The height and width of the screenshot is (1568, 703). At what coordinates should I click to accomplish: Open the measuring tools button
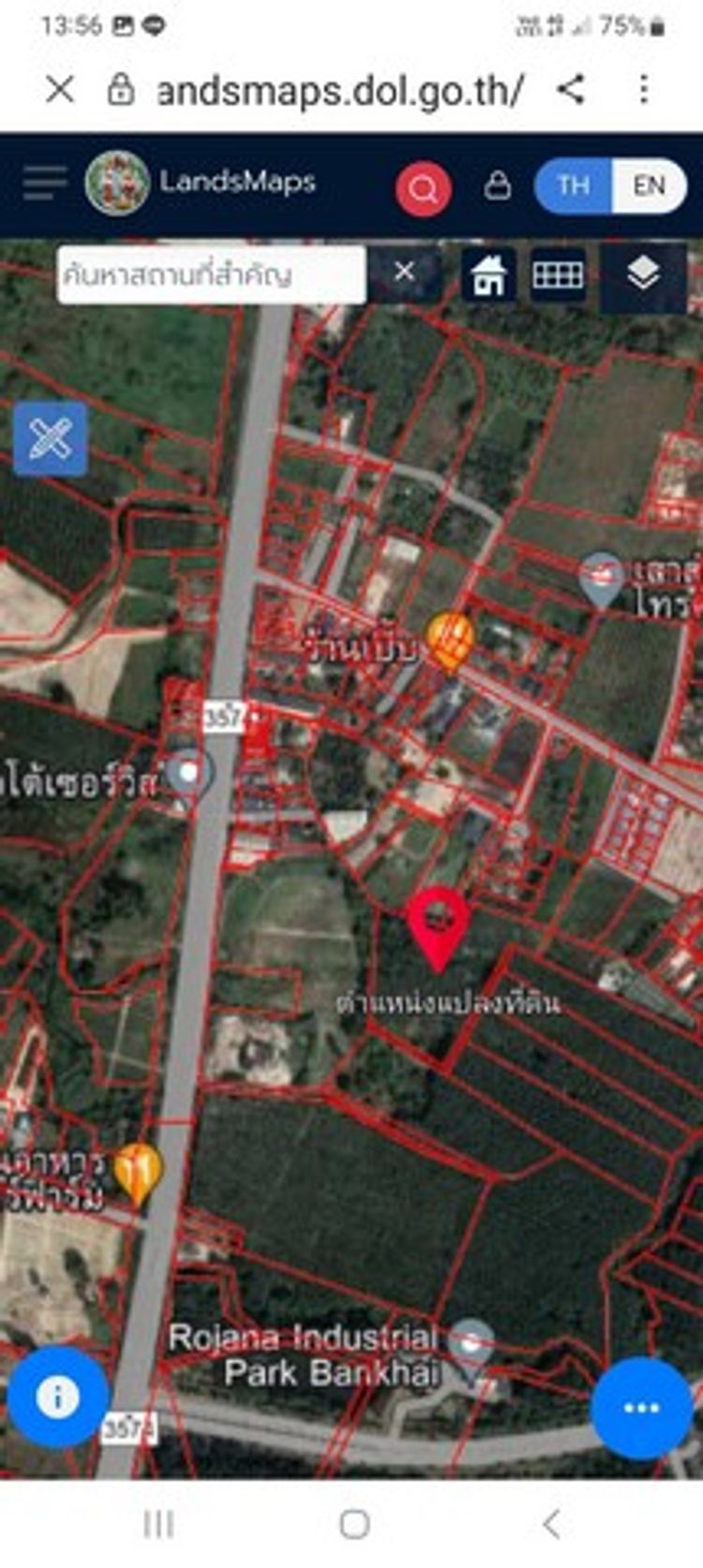(51, 438)
